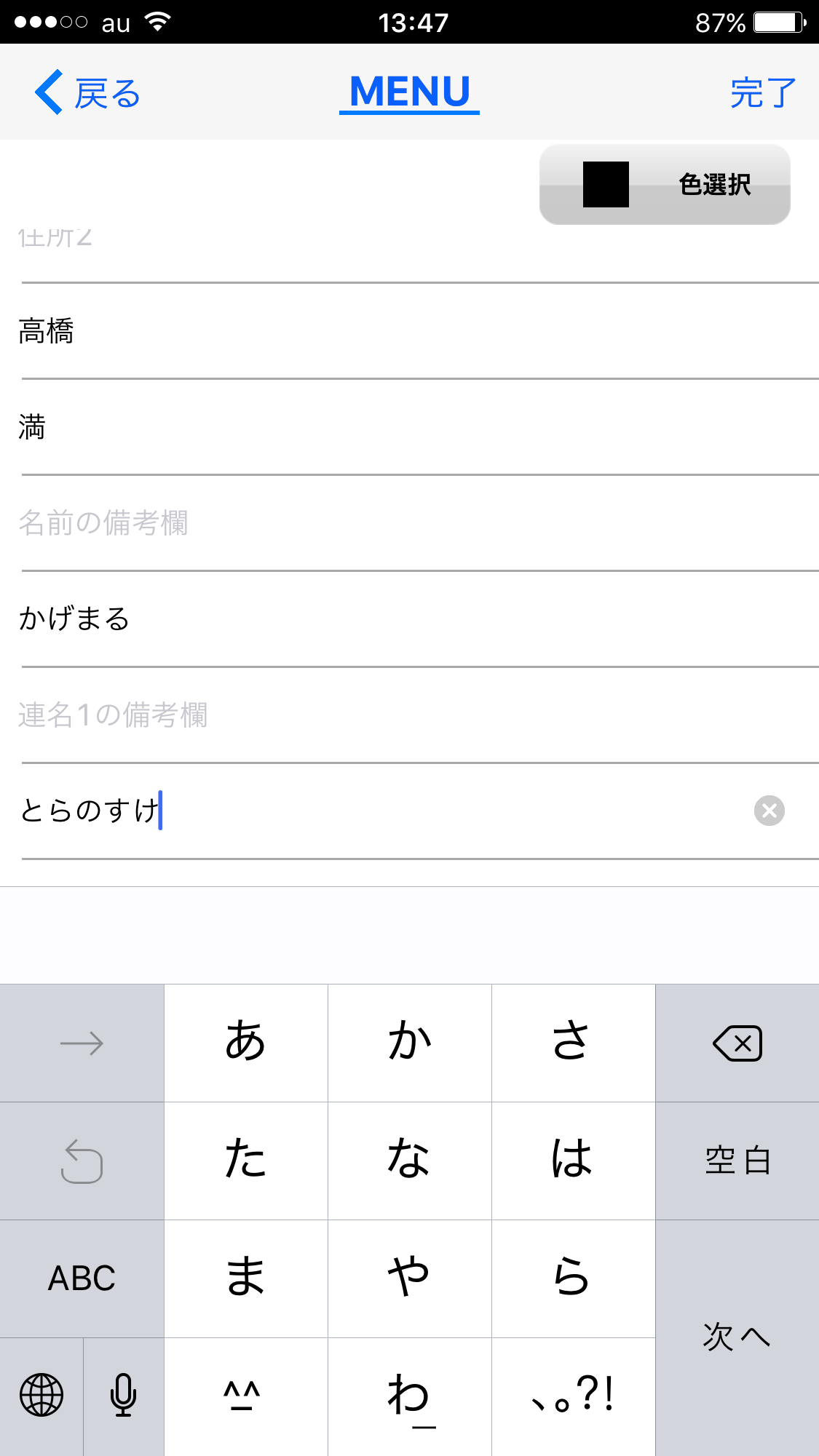The image size is (819, 1456).
Task: Start voice dictation with the microphone key
Action: pyautogui.click(x=123, y=1396)
